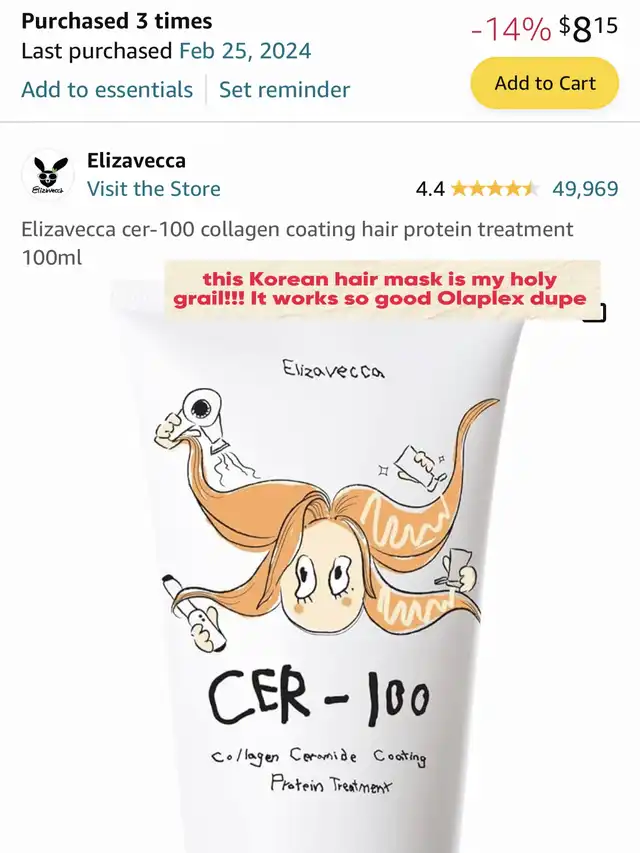Open the Feb 25, 2024 purchase date
Image resolution: width=640 pixels, height=853 pixels.
[244, 51]
